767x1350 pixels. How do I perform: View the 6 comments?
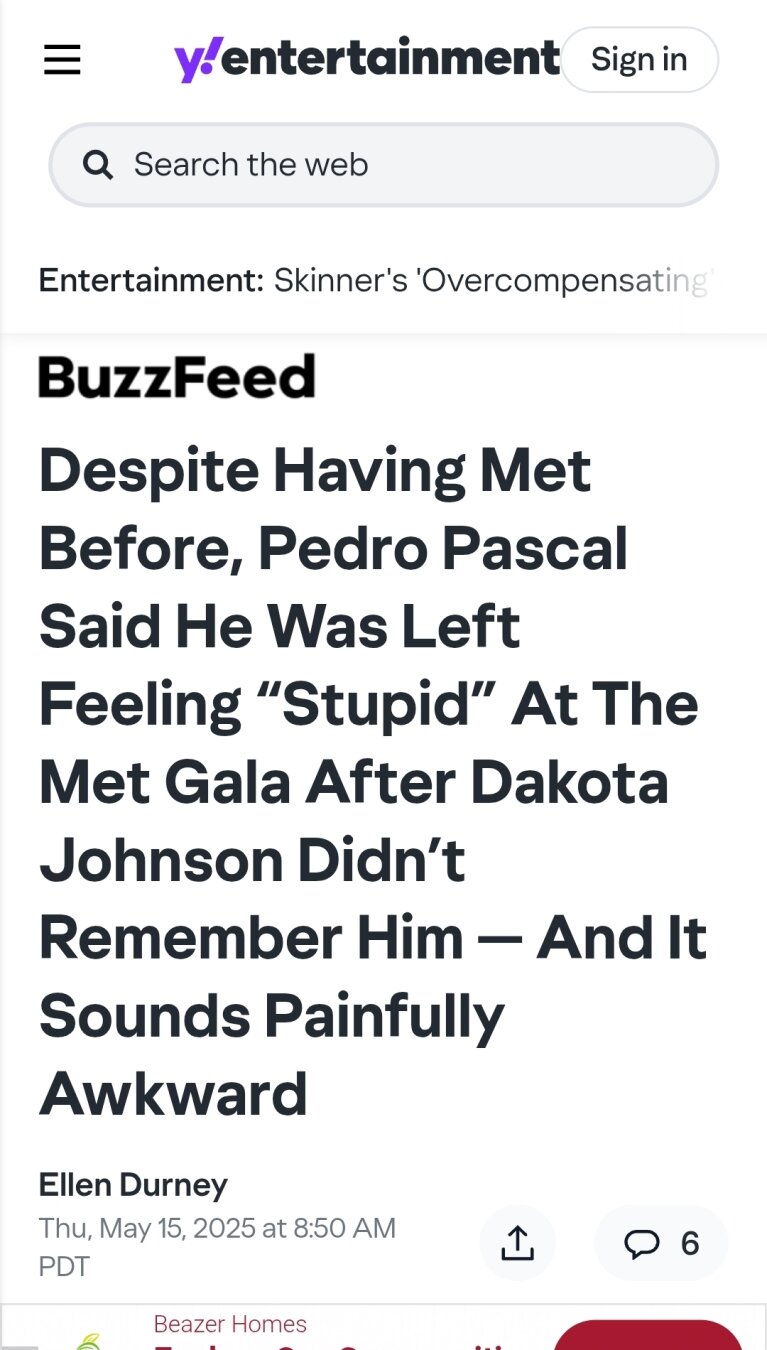click(661, 1243)
